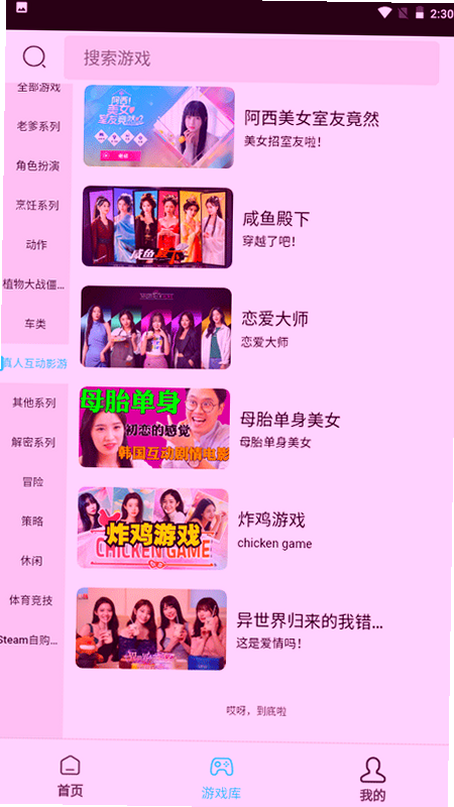Select the 老爹系列 category
This screenshot has height=807, width=454.
pos(38,126)
